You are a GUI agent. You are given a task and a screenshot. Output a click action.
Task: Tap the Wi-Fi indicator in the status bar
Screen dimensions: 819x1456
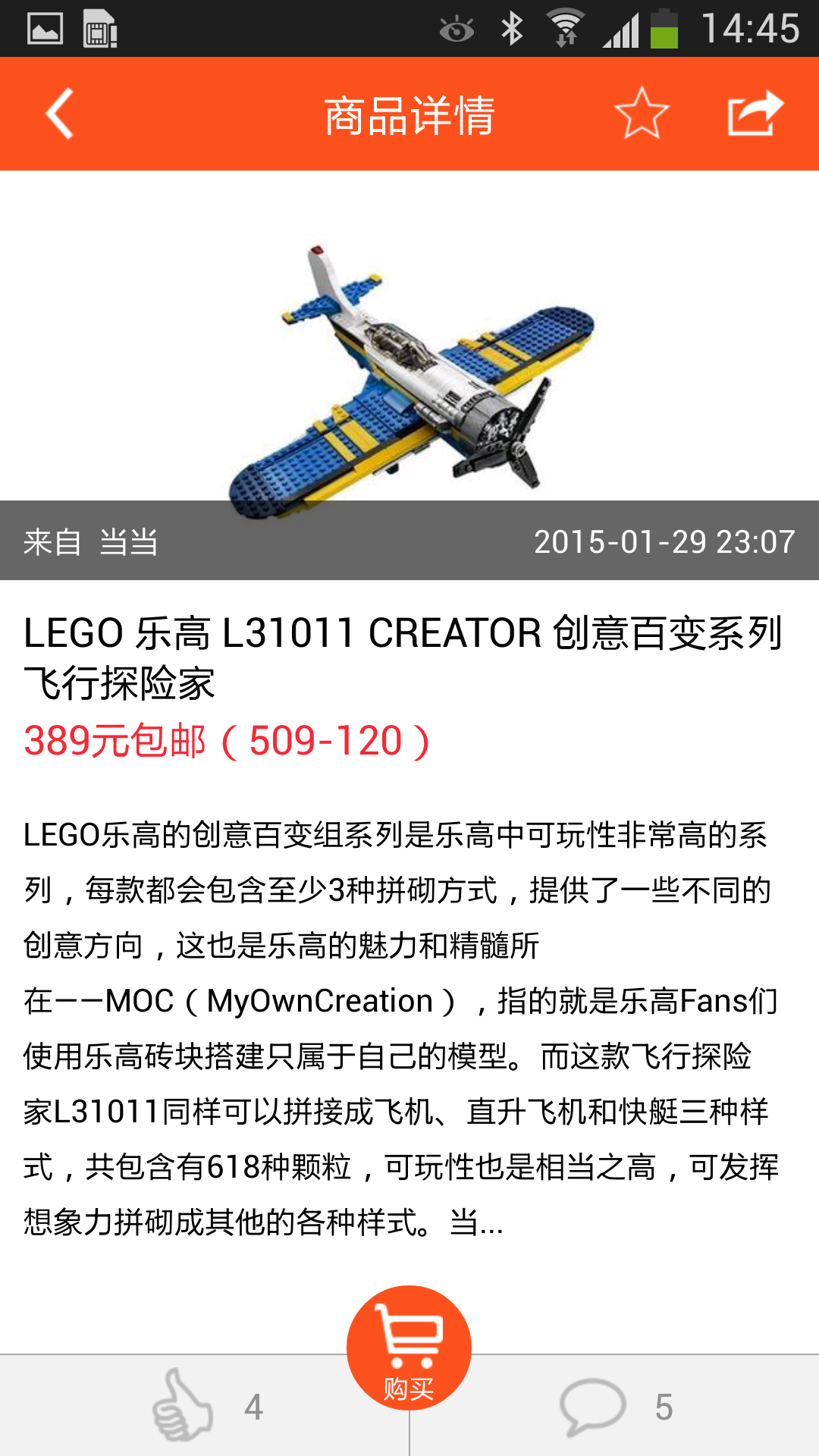click(x=565, y=27)
